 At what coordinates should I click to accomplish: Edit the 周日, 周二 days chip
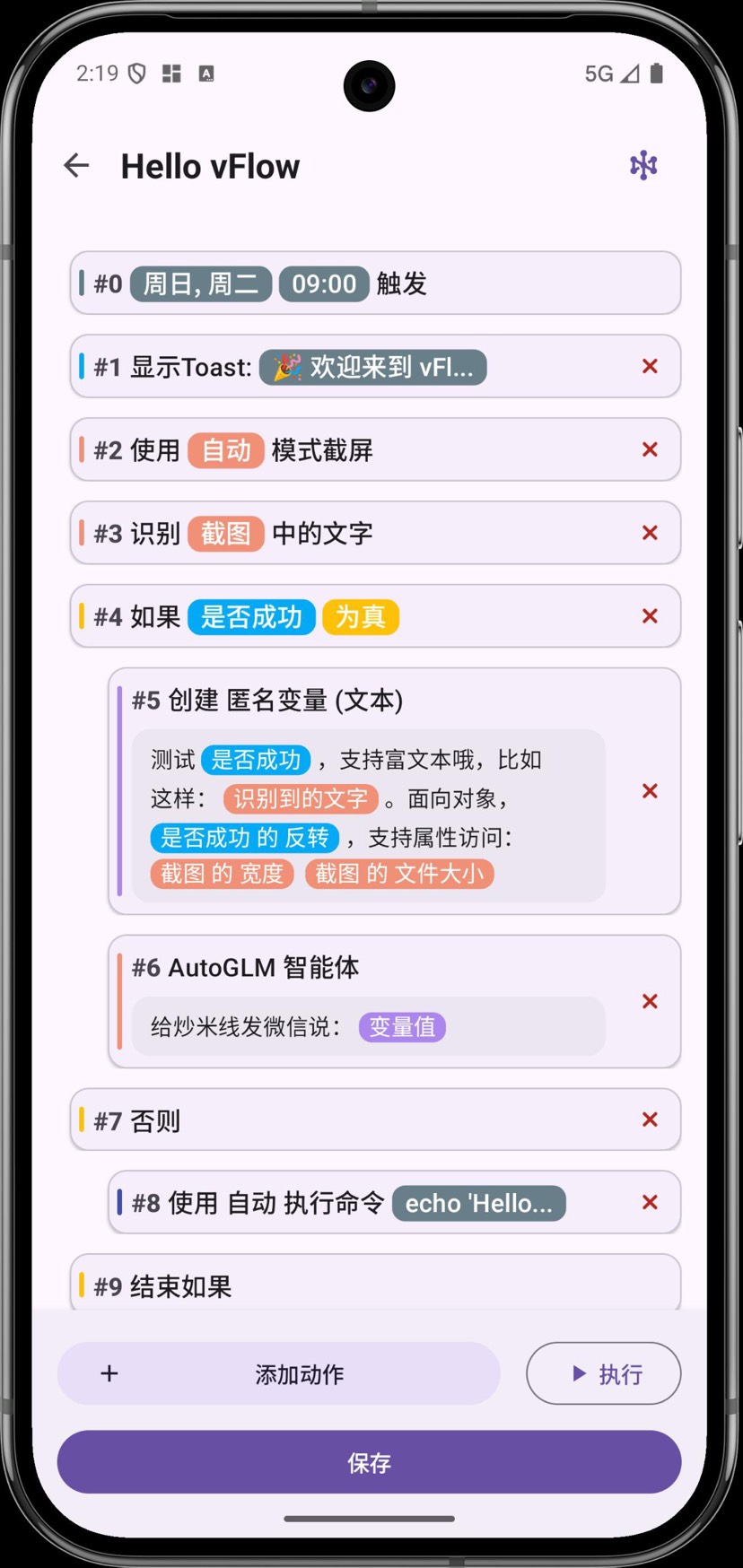point(201,284)
